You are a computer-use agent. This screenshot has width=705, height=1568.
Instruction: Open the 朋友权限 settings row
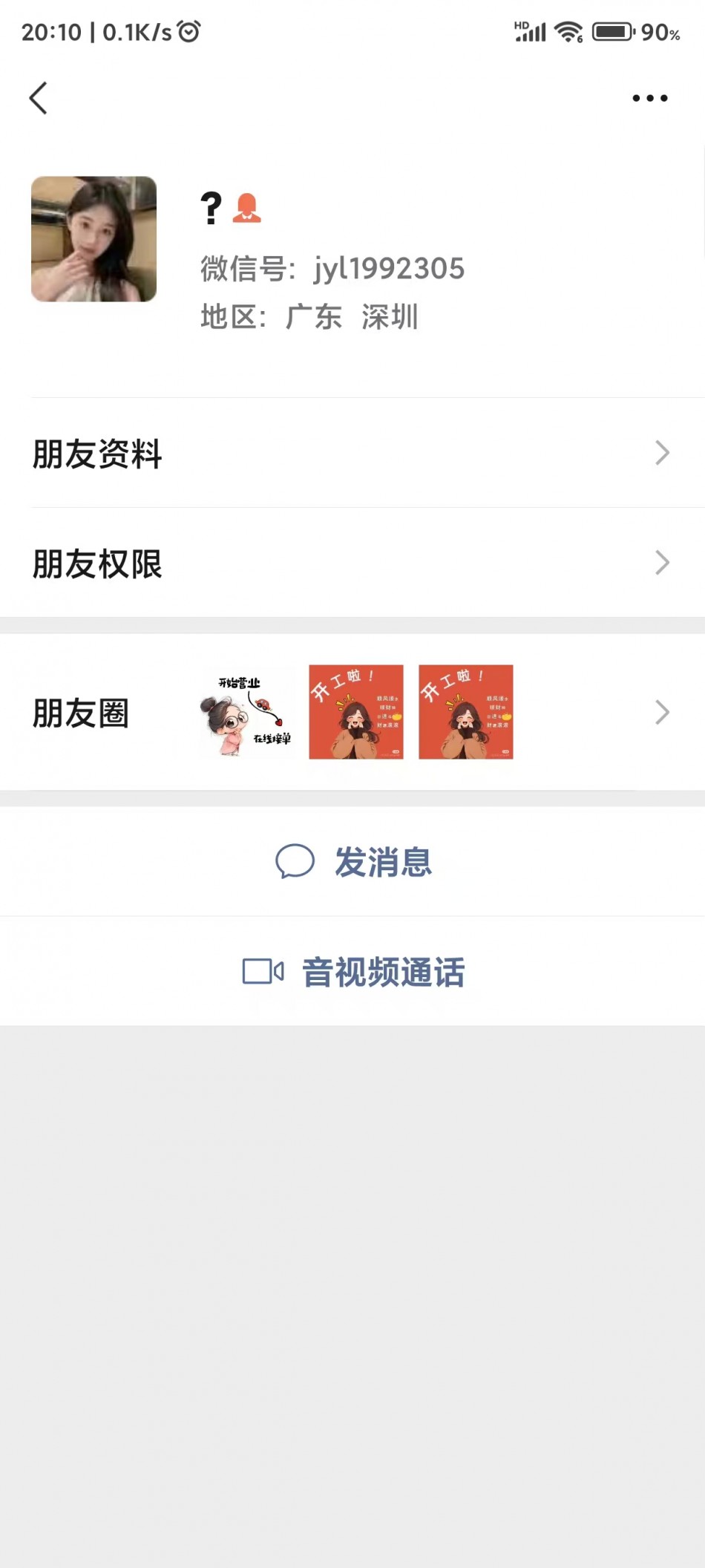352,563
